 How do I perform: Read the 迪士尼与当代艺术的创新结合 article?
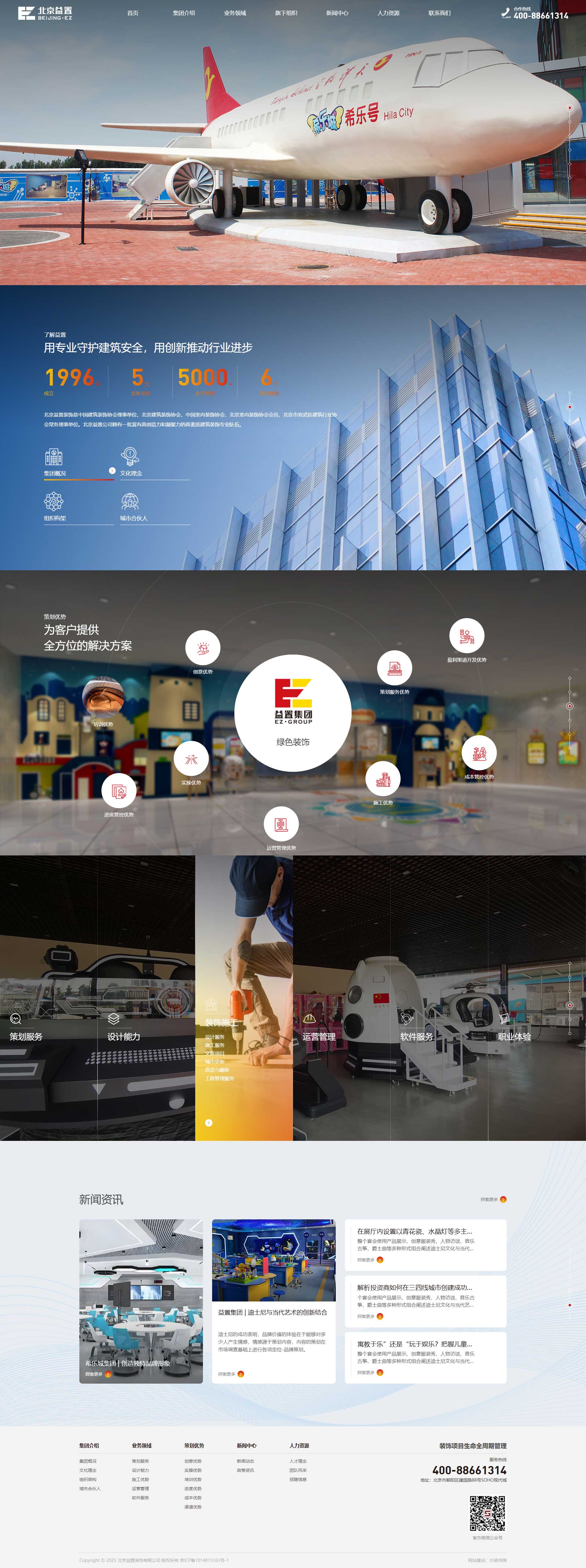click(273, 1312)
